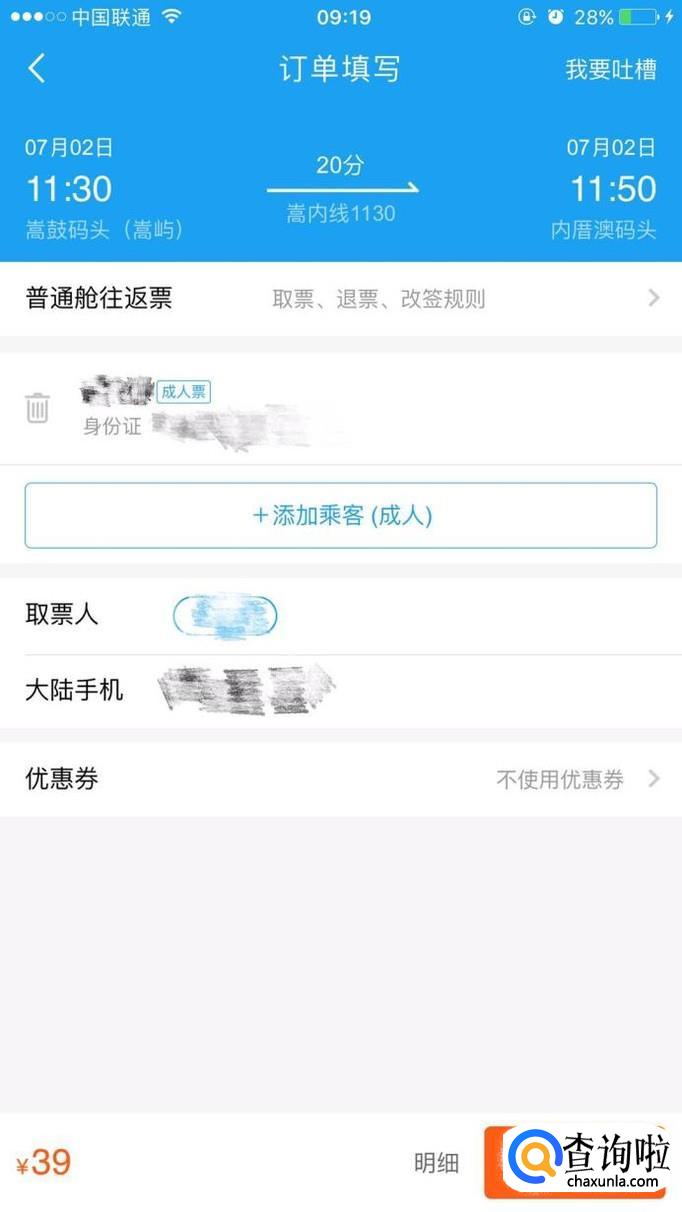The image size is (682, 1212).
Task: Delete the passenger with the trash icon
Action: (x=38, y=408)
